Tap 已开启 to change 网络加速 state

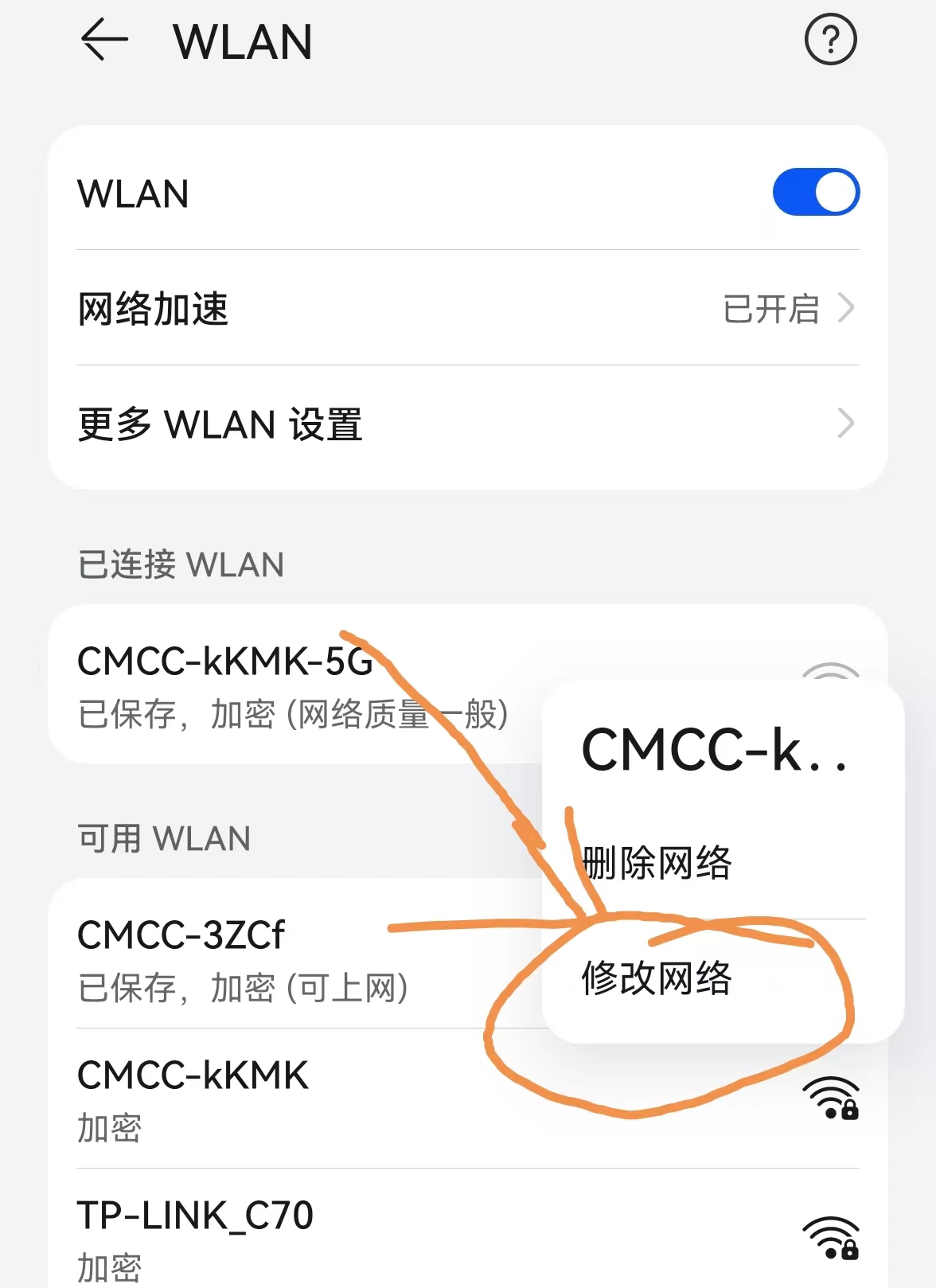tap(770, 310)
